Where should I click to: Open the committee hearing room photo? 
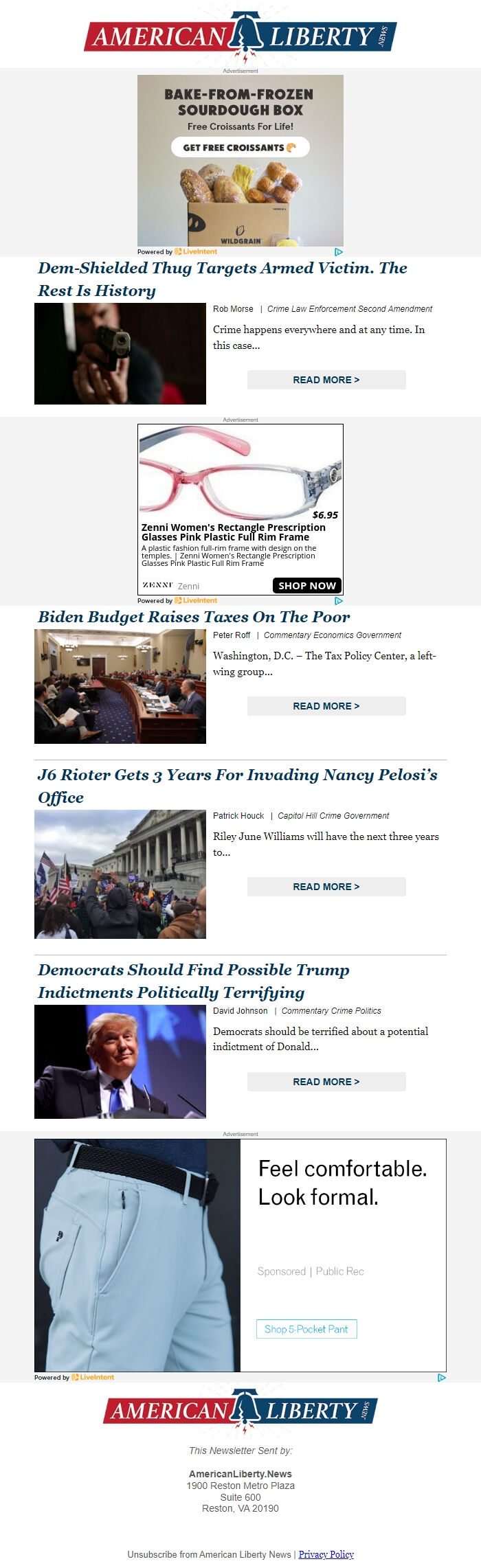click(x=120, y=686)
